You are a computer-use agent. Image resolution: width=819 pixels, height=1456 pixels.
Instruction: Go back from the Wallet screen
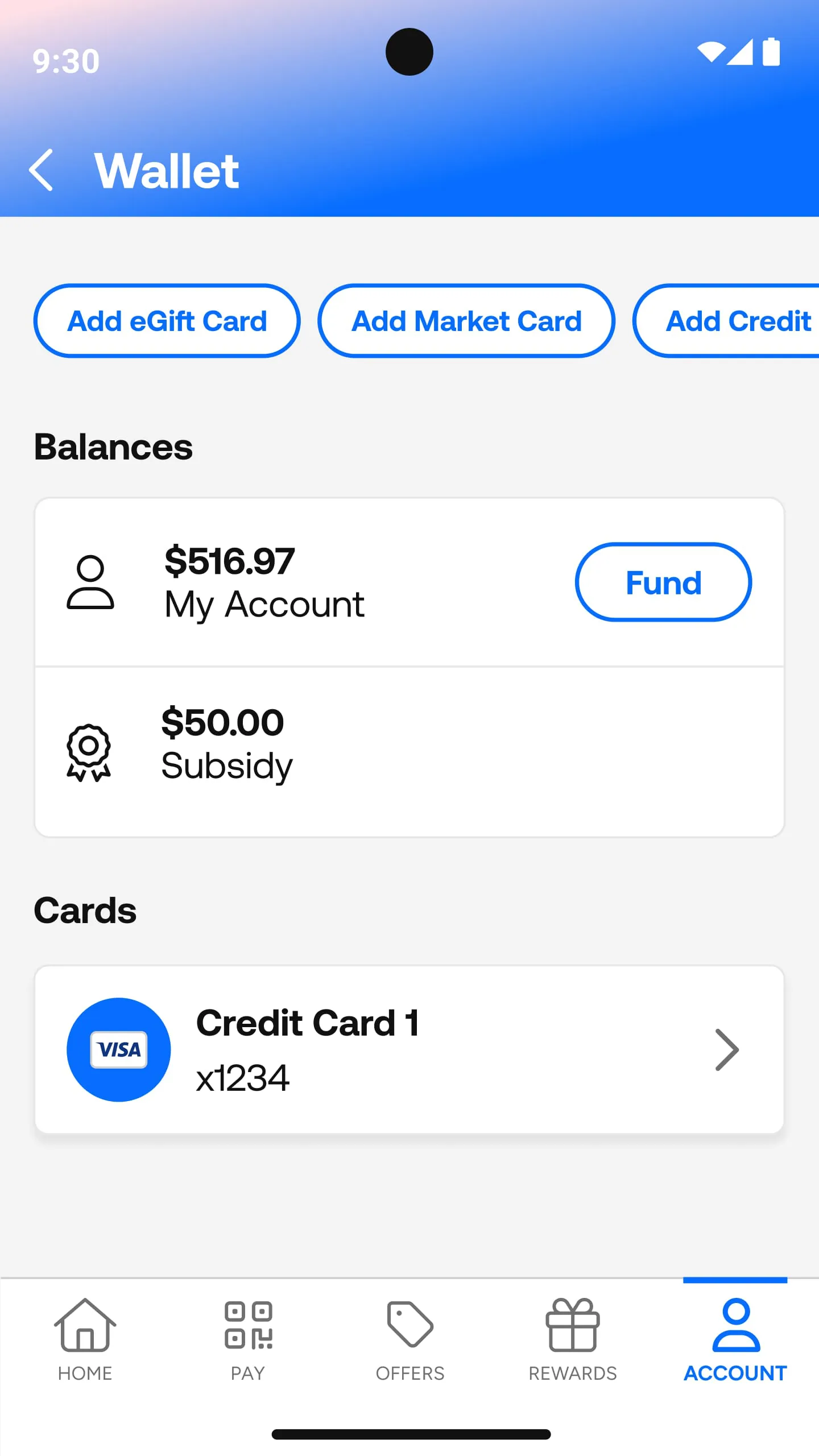[41, 170]
